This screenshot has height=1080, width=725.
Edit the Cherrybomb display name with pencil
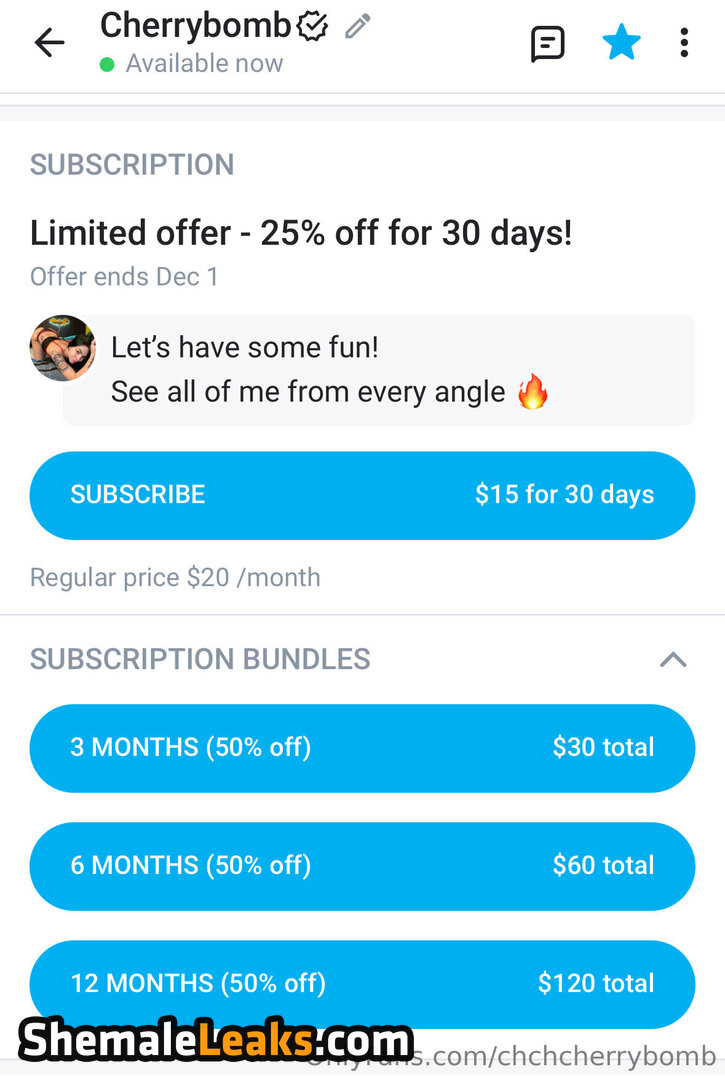(x=357, y=27)
